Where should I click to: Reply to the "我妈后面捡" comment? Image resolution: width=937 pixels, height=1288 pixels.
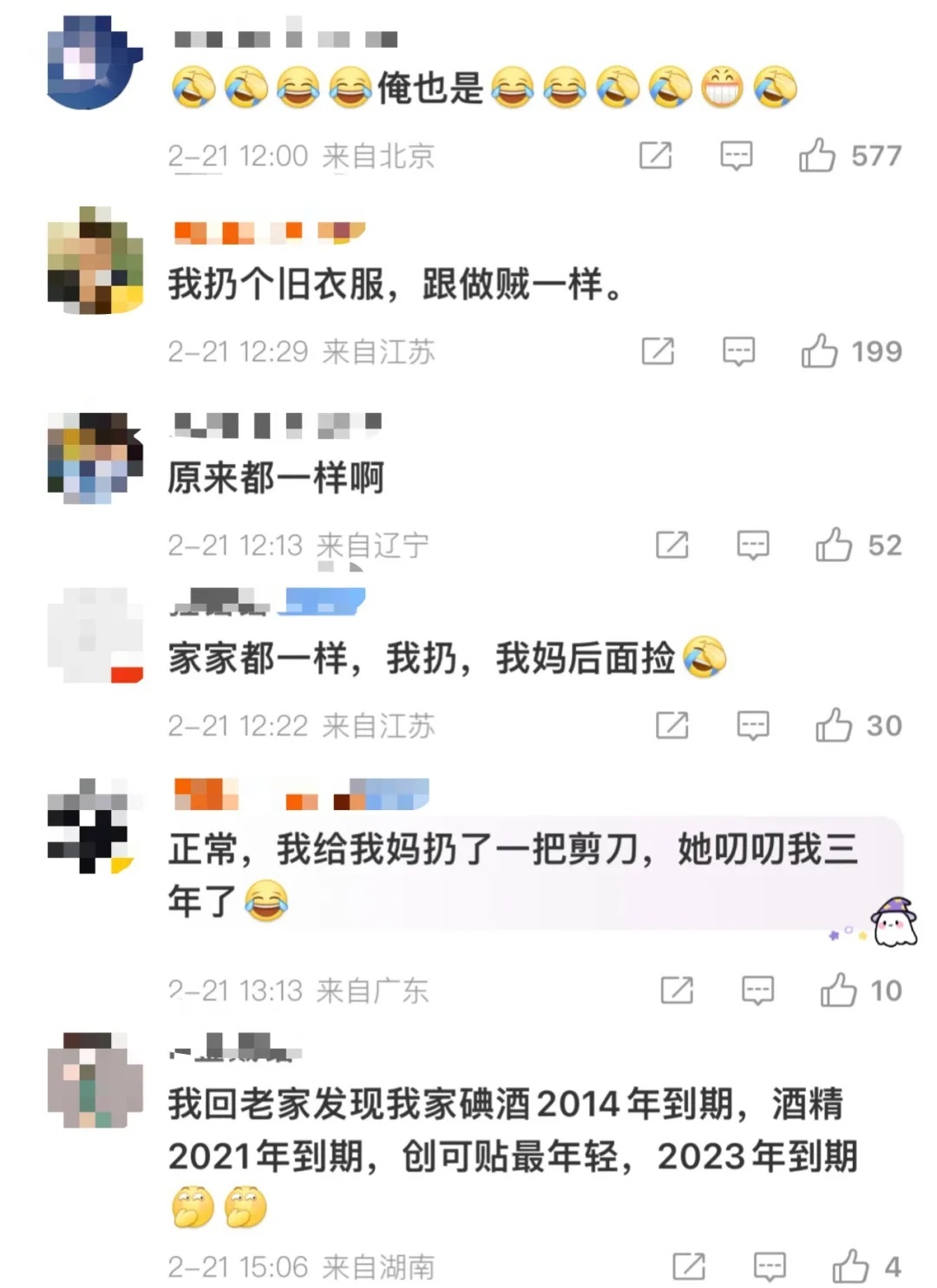pos(752,725)
